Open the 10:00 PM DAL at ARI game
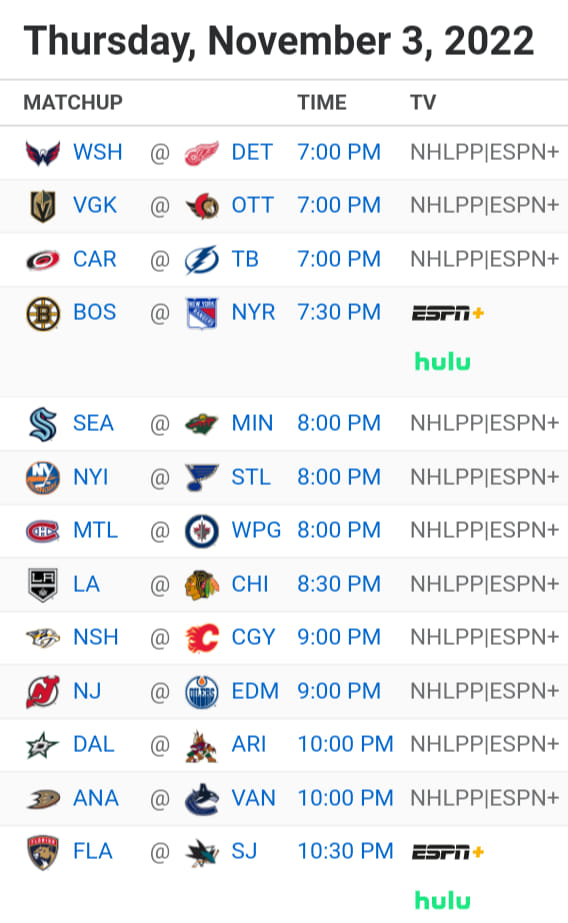This screenshot has height=923, width=568. 345,744
